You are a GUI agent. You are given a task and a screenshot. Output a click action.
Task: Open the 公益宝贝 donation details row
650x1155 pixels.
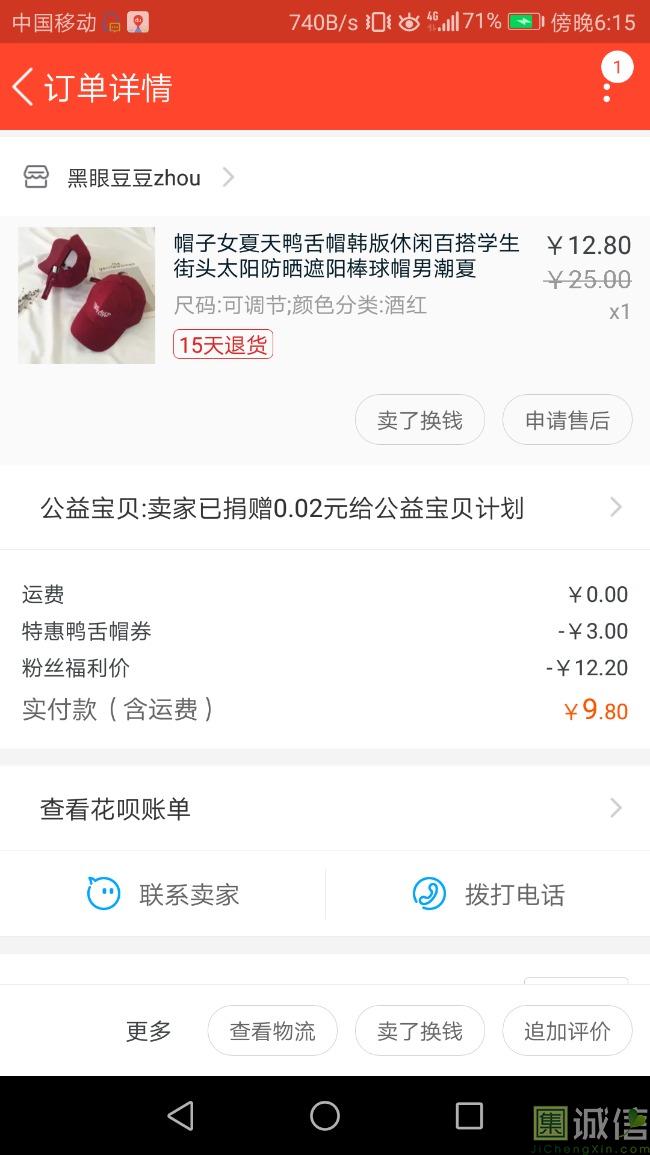pyautogui.click(x=325, y=508)
